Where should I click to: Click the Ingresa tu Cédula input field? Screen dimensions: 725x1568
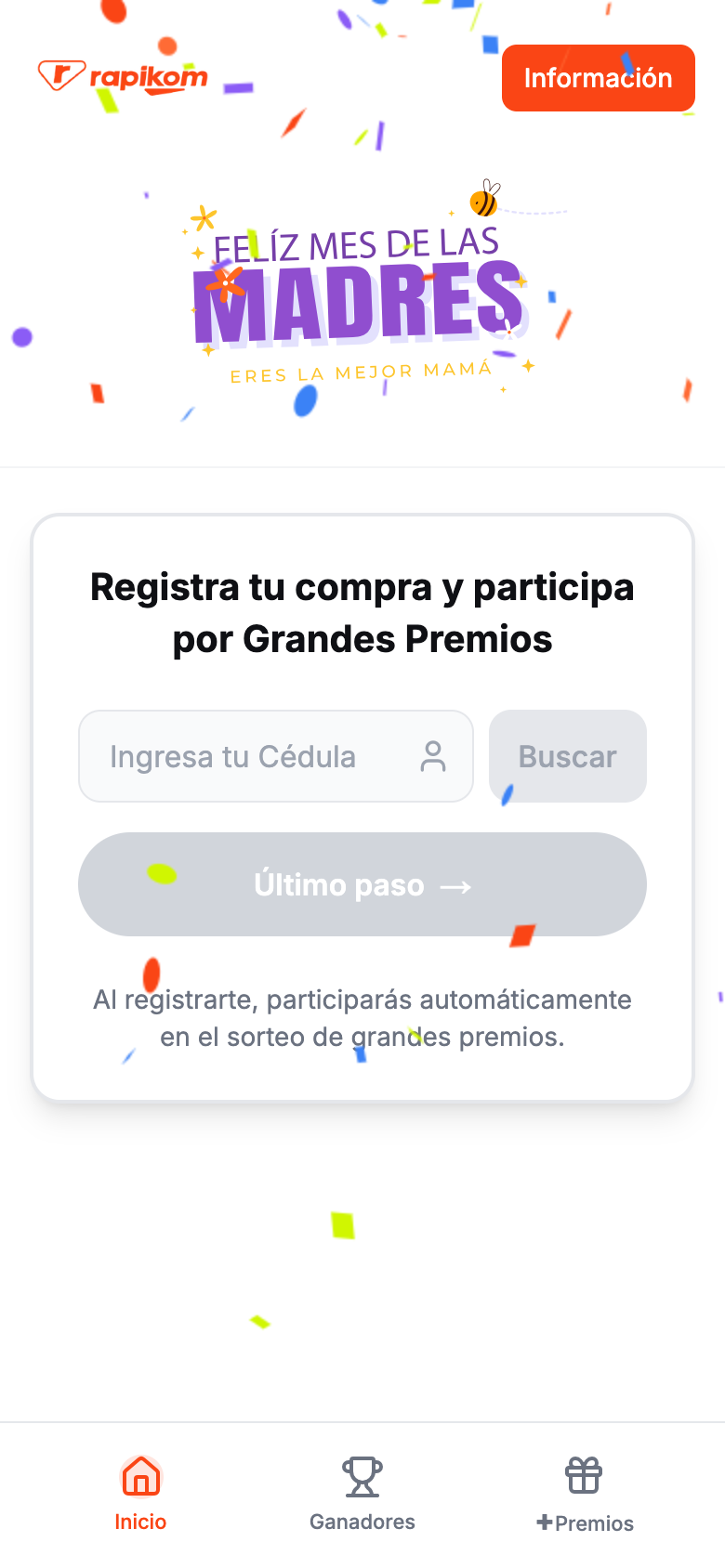[232, 757]
